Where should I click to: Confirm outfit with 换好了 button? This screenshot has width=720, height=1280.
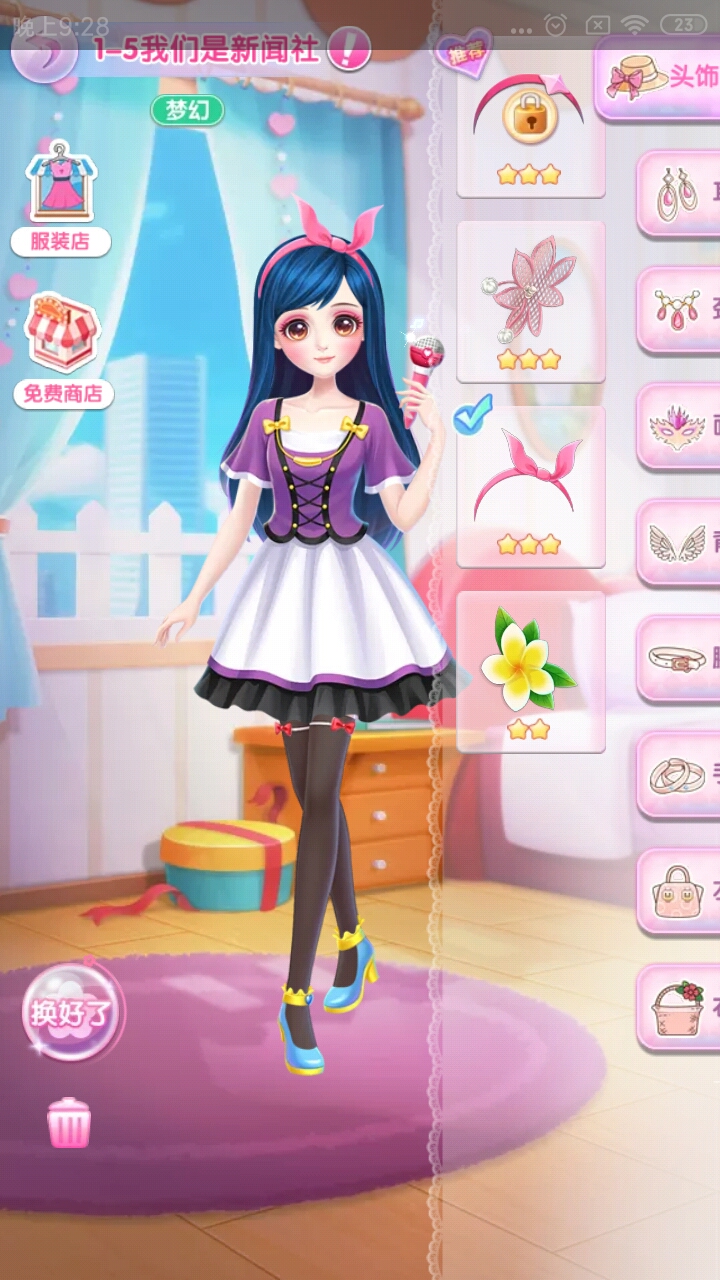coord(72,1012)
